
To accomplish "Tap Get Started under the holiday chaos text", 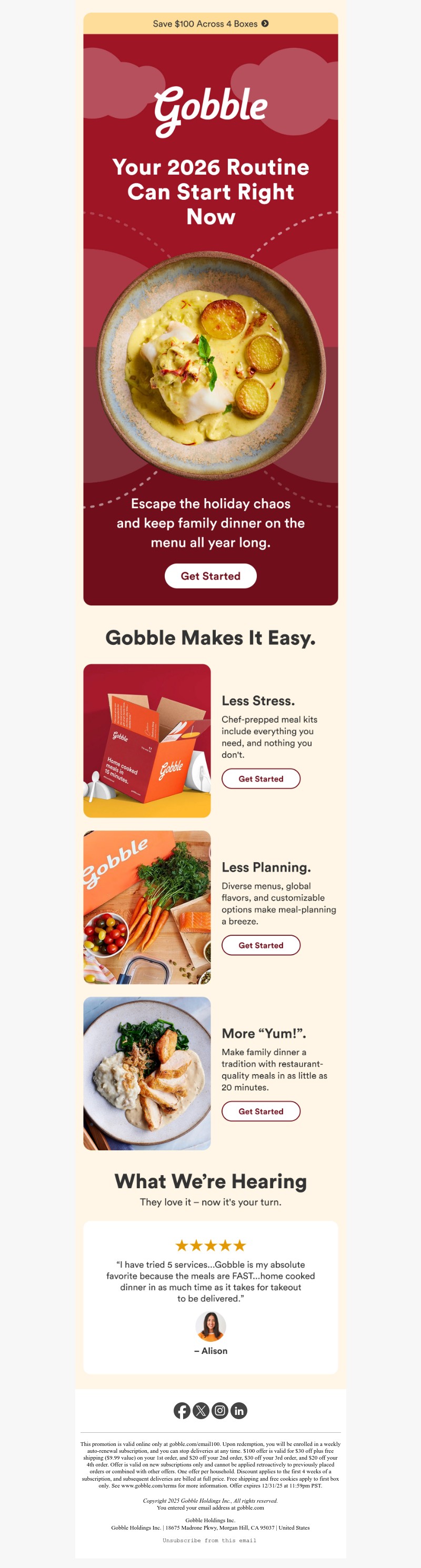I will (x=210, y=576).
